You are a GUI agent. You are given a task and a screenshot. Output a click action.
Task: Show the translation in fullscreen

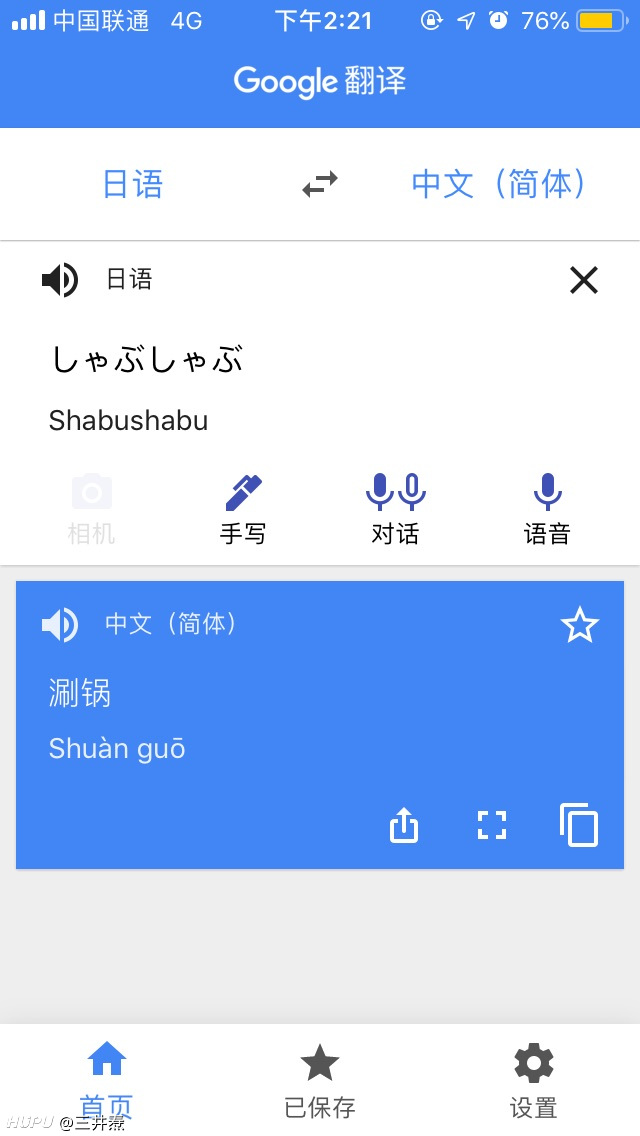click(491, 825)
